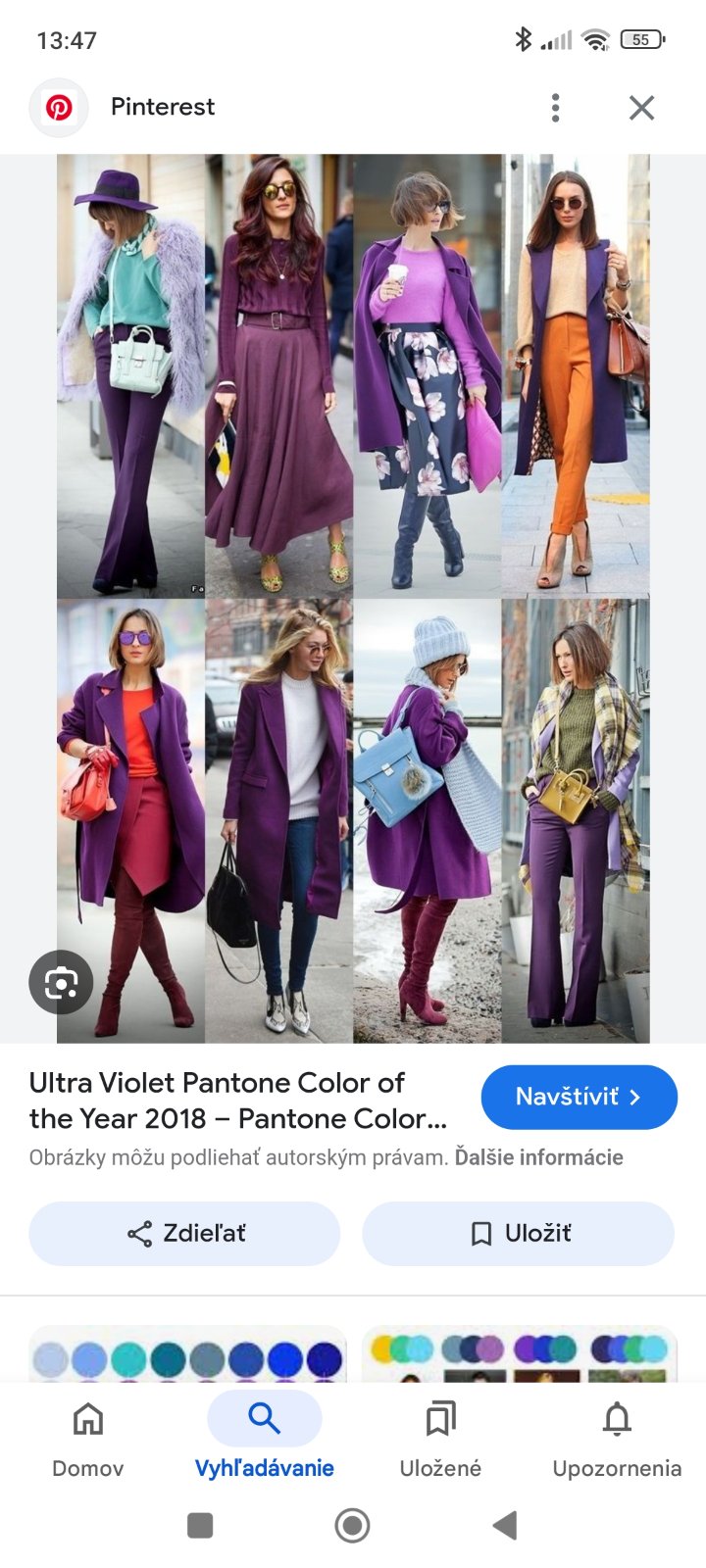
Task: Switch to the Domov tab
Action: tap(88, 1437)
